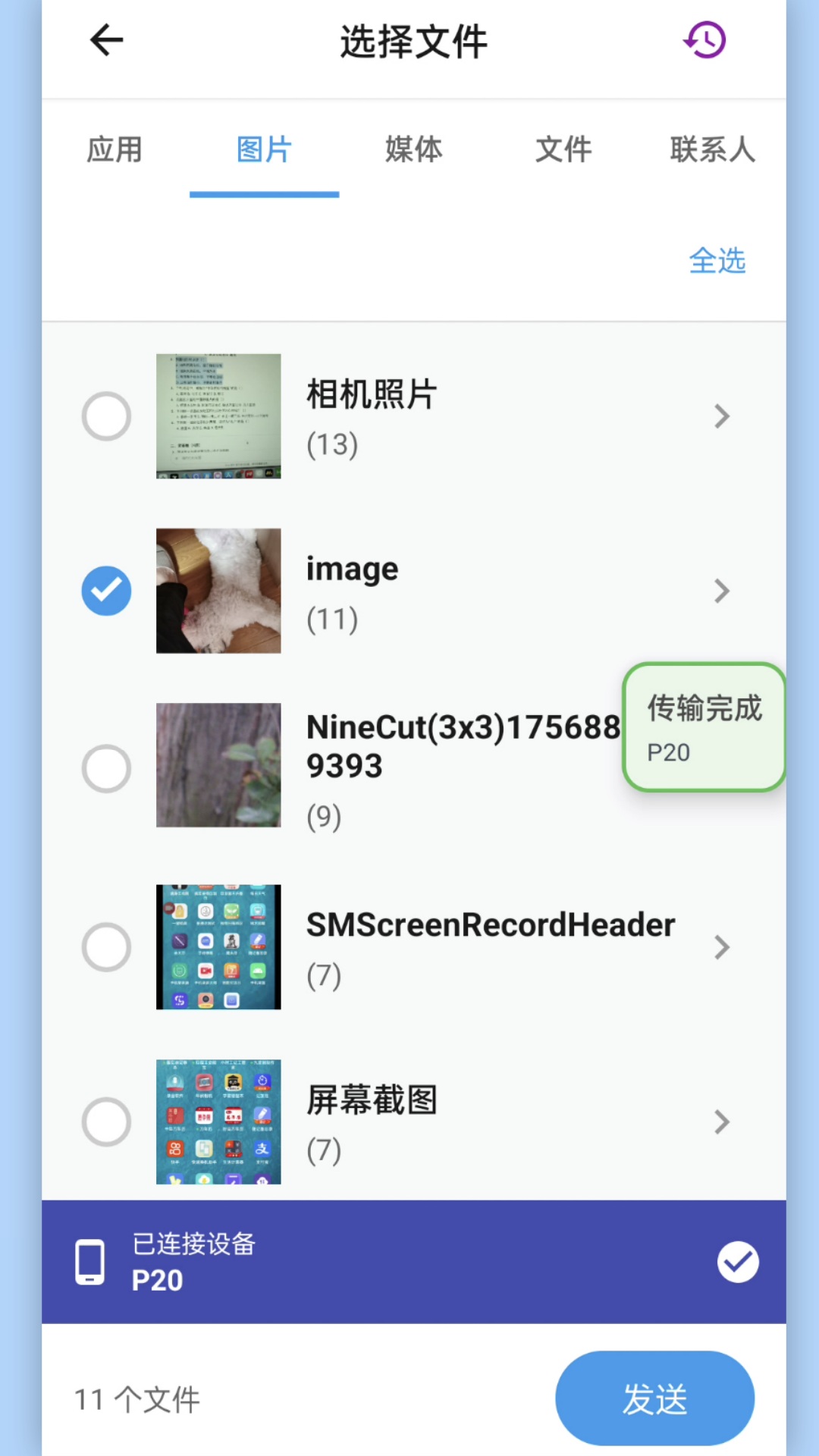The image size is (819, 1456).
Task: Click the image folder thumbnail picture
Action: [218, 591]
